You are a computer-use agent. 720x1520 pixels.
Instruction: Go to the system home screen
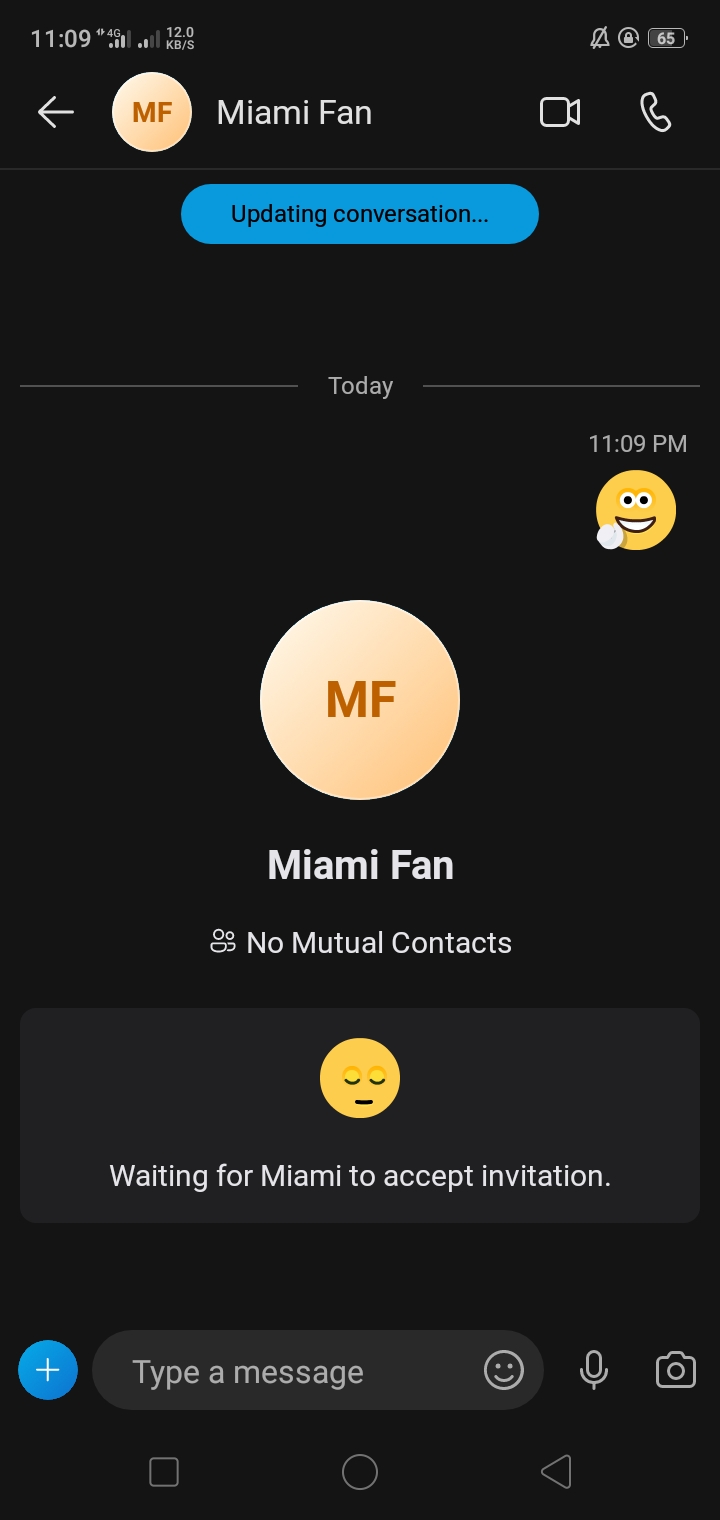click(x=360, y=1472)
